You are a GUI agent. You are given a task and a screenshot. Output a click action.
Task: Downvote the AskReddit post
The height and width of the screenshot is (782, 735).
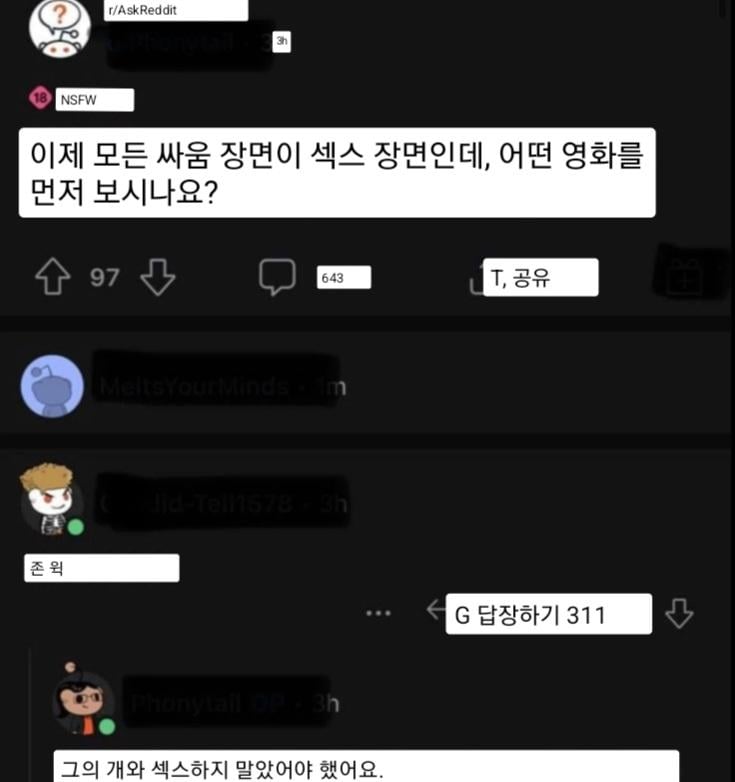(158, 277)
